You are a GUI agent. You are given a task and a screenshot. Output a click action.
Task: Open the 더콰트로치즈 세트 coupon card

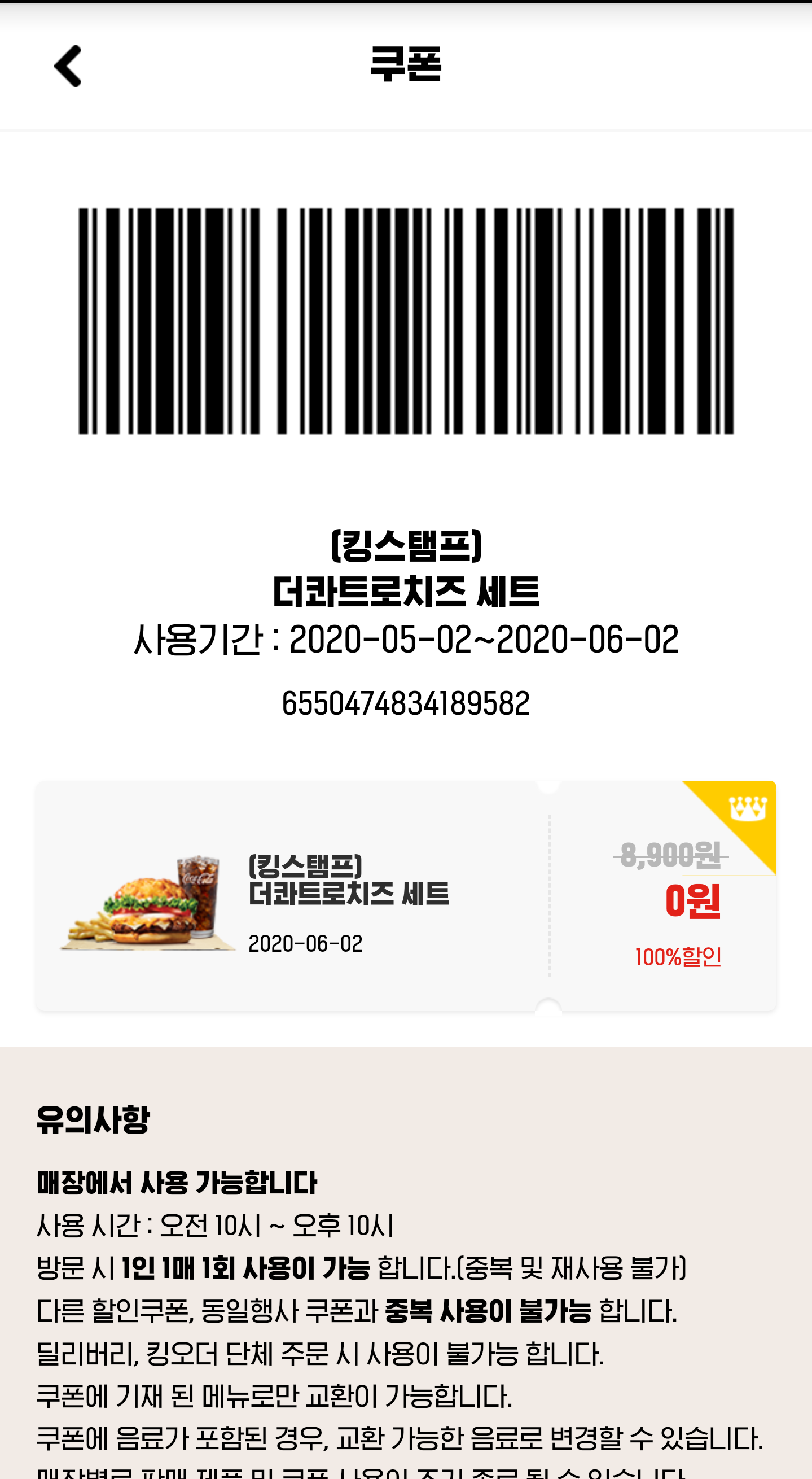click(405, 896)
